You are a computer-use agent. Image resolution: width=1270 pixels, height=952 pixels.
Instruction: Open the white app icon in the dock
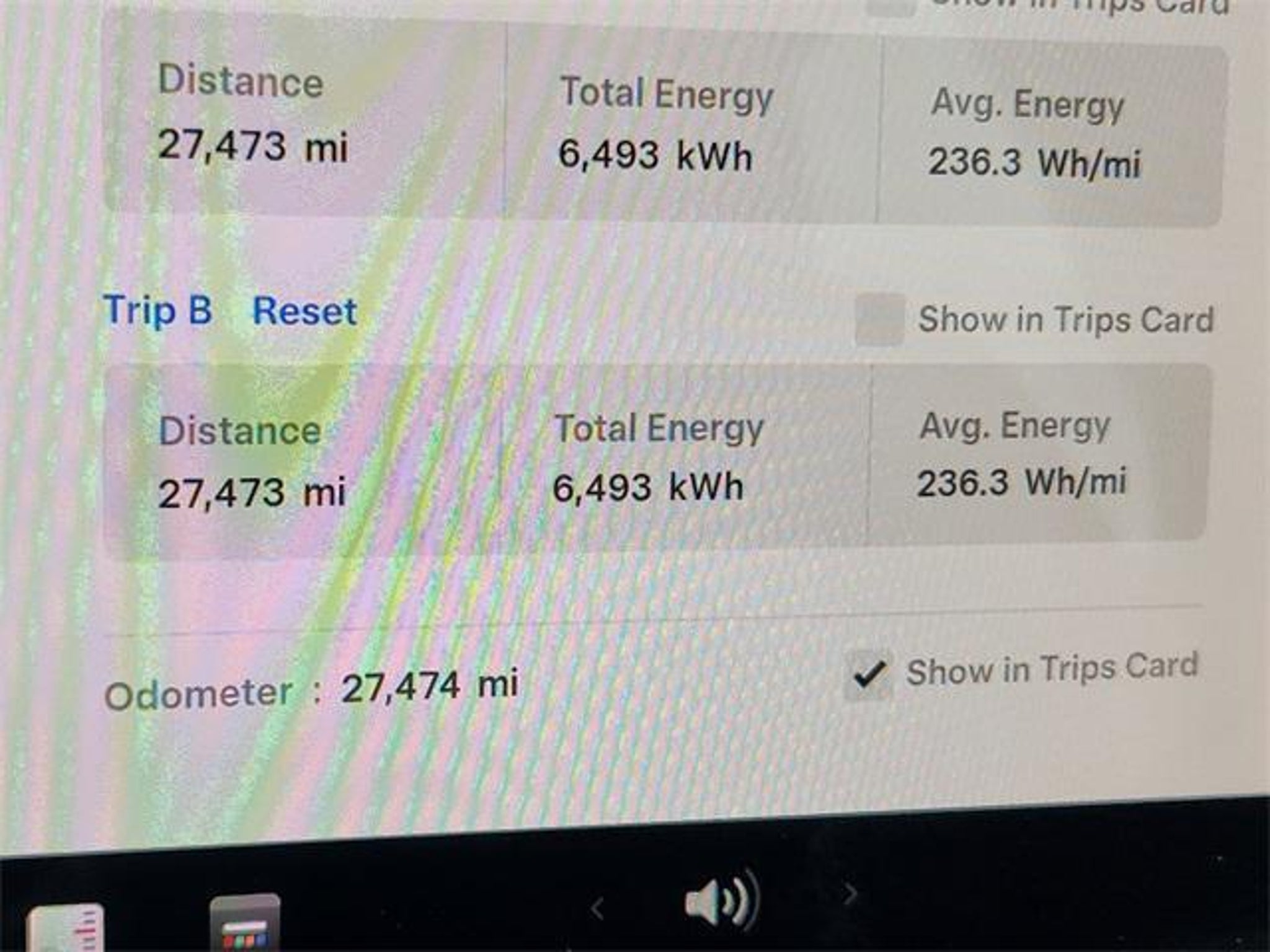point(65,930)
